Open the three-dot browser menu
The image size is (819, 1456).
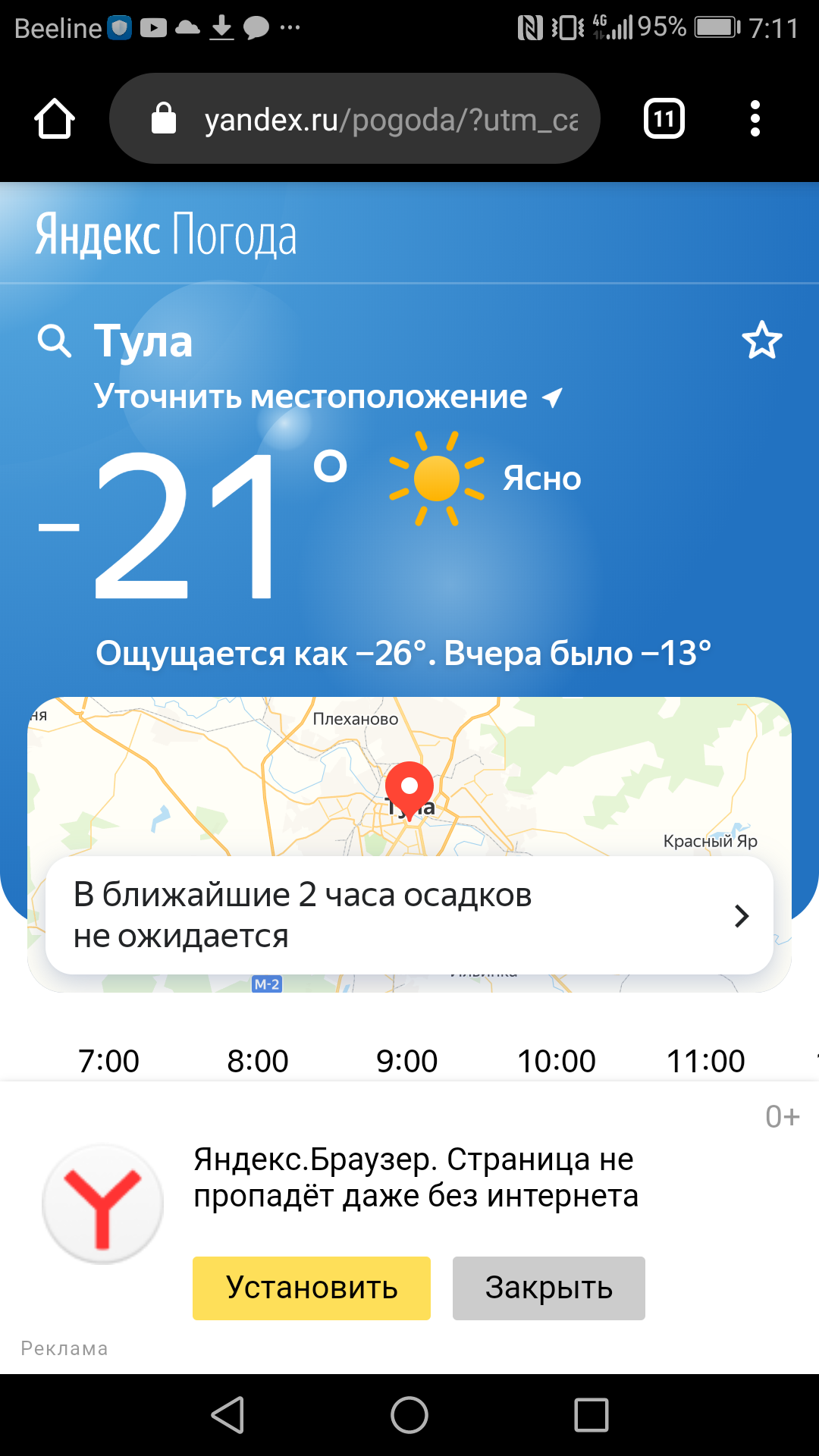755,118
